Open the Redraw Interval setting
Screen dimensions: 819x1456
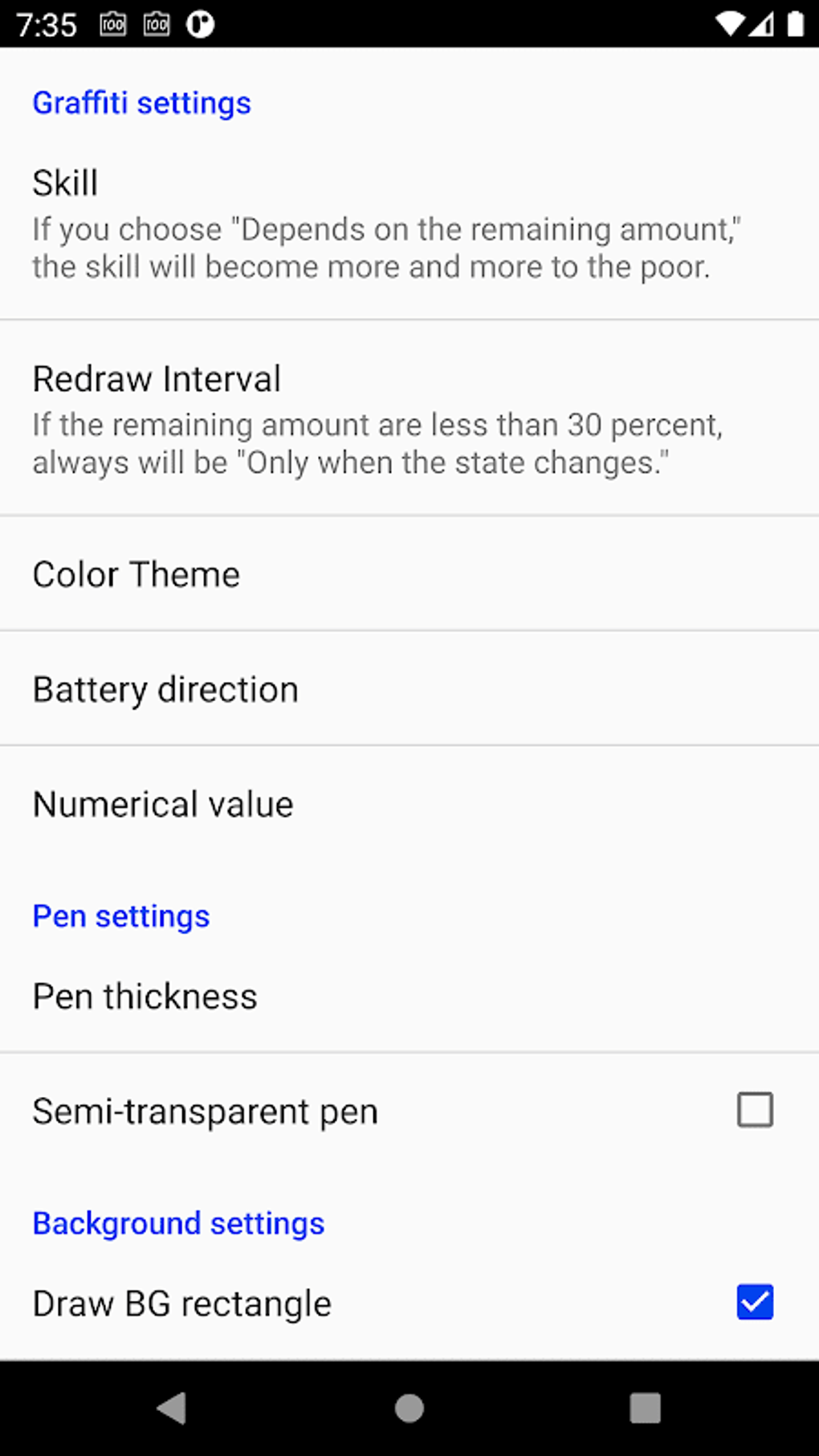(x=409, y=418)
